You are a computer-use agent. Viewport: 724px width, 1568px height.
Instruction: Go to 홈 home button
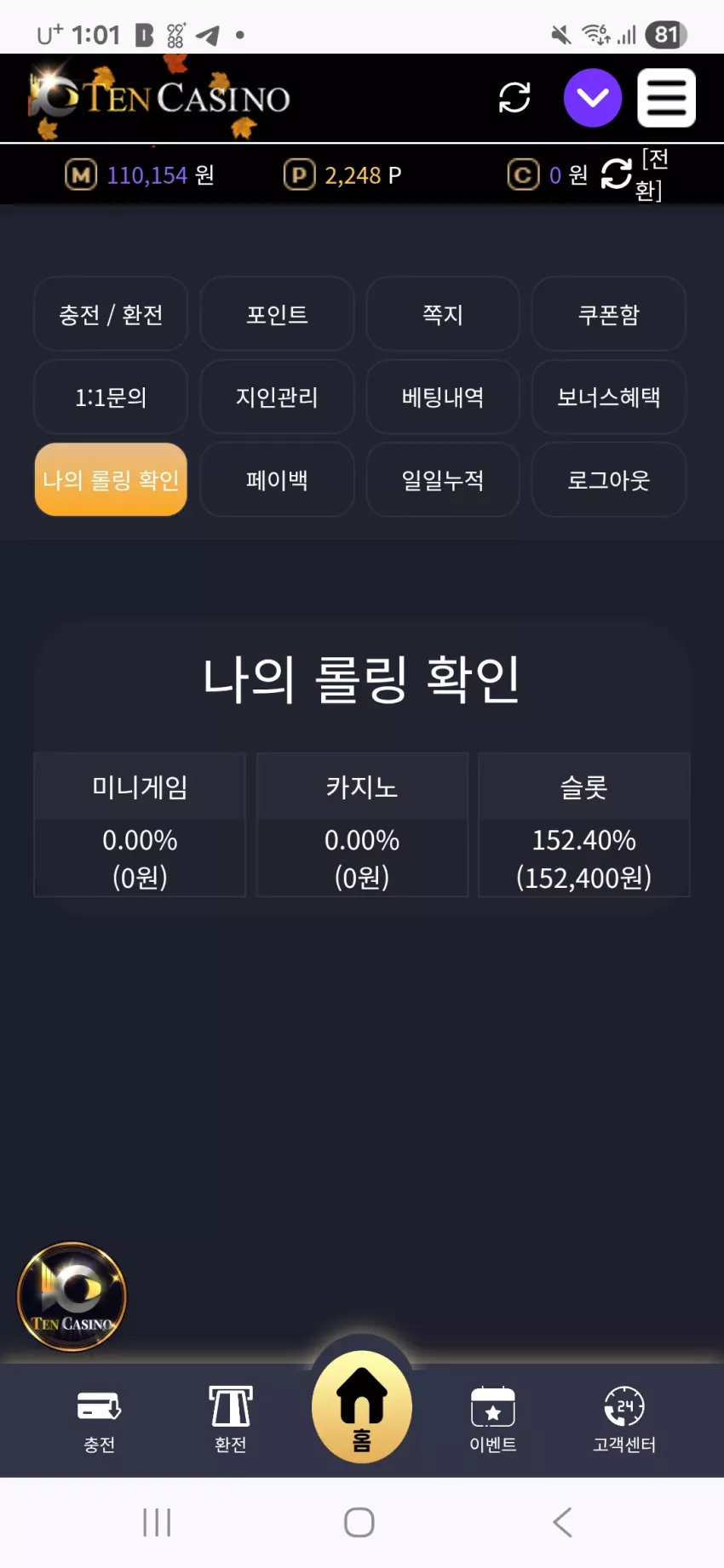(362, 1406)
